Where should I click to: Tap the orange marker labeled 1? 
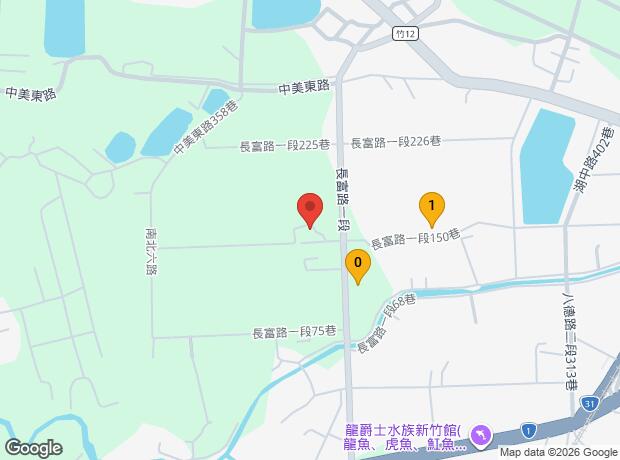[x=431, y=209]
